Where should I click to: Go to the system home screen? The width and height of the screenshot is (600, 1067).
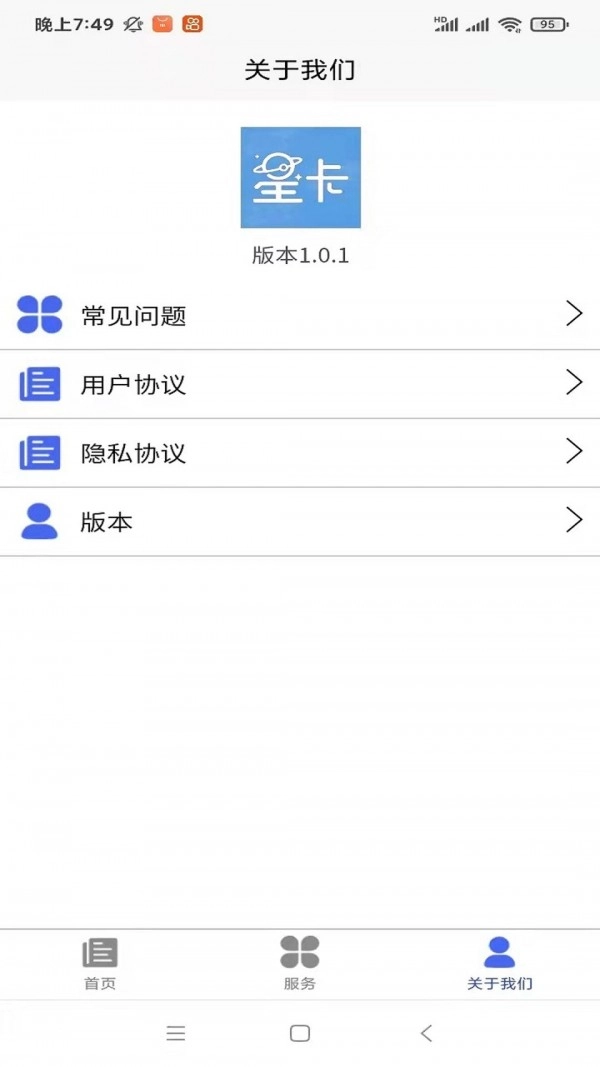coord(300,1034)
